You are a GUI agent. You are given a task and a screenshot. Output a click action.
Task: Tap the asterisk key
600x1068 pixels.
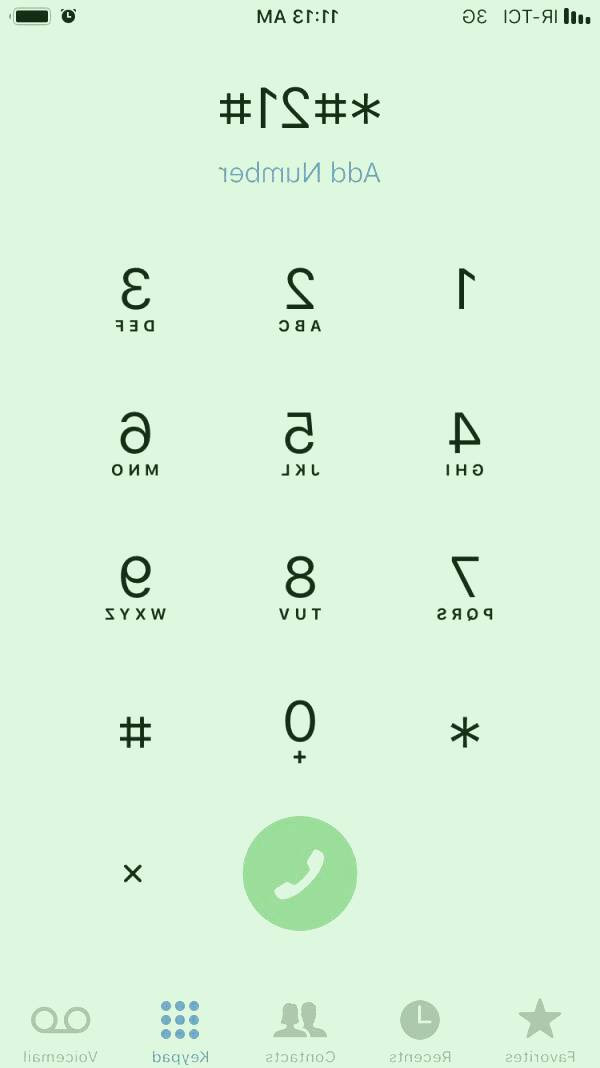(x=464, y=732)
